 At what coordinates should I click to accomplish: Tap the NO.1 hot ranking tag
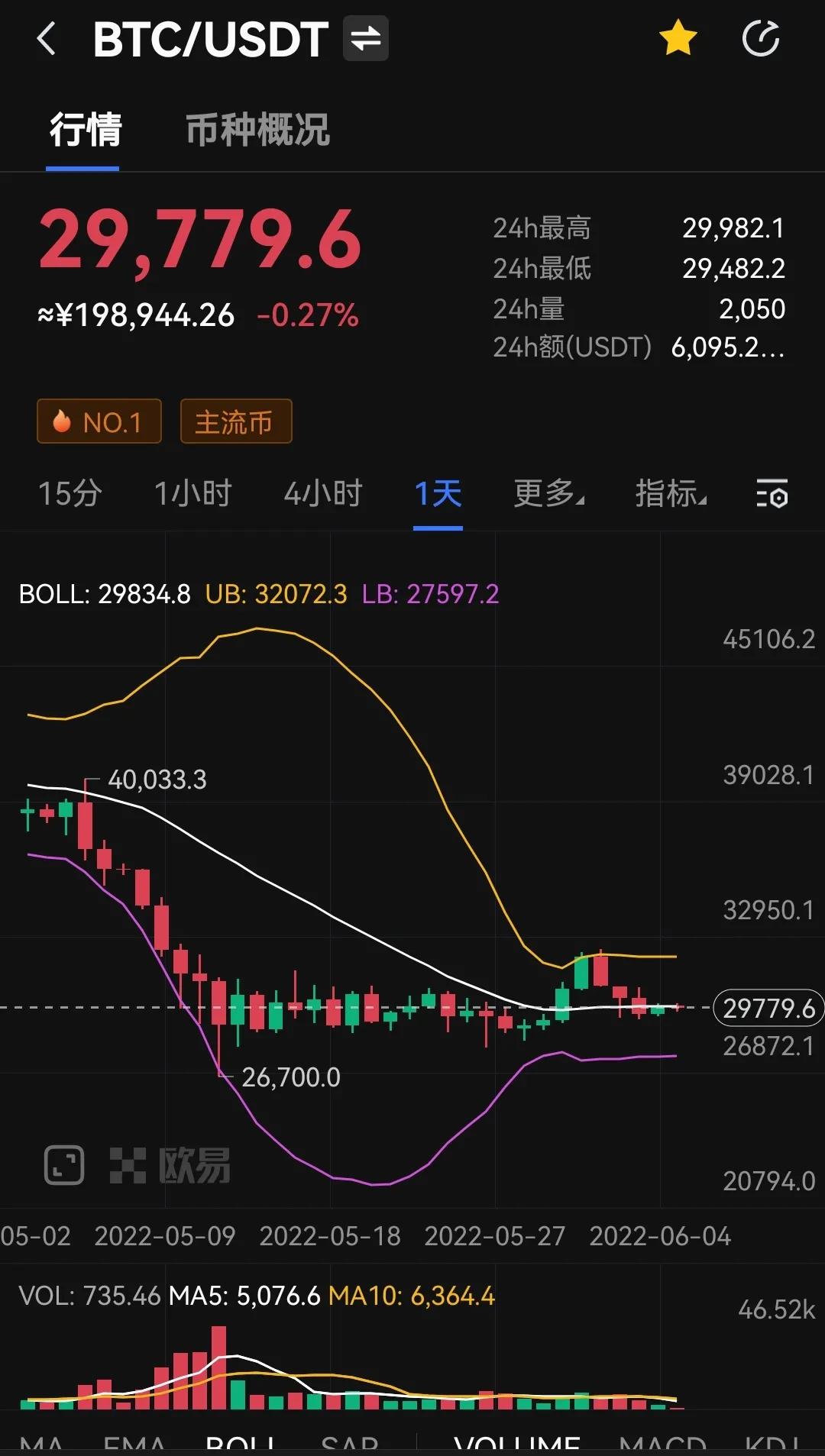(x=99, y=421)
